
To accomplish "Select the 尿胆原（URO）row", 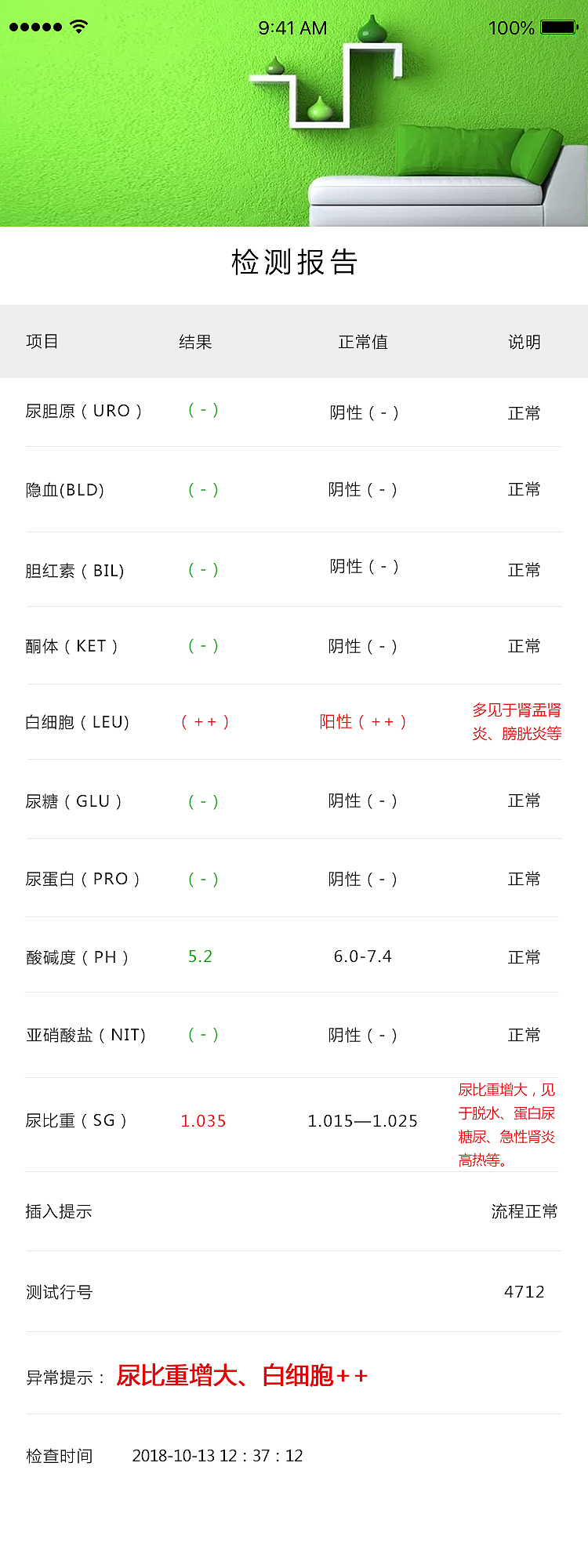I will coord(84,410).
